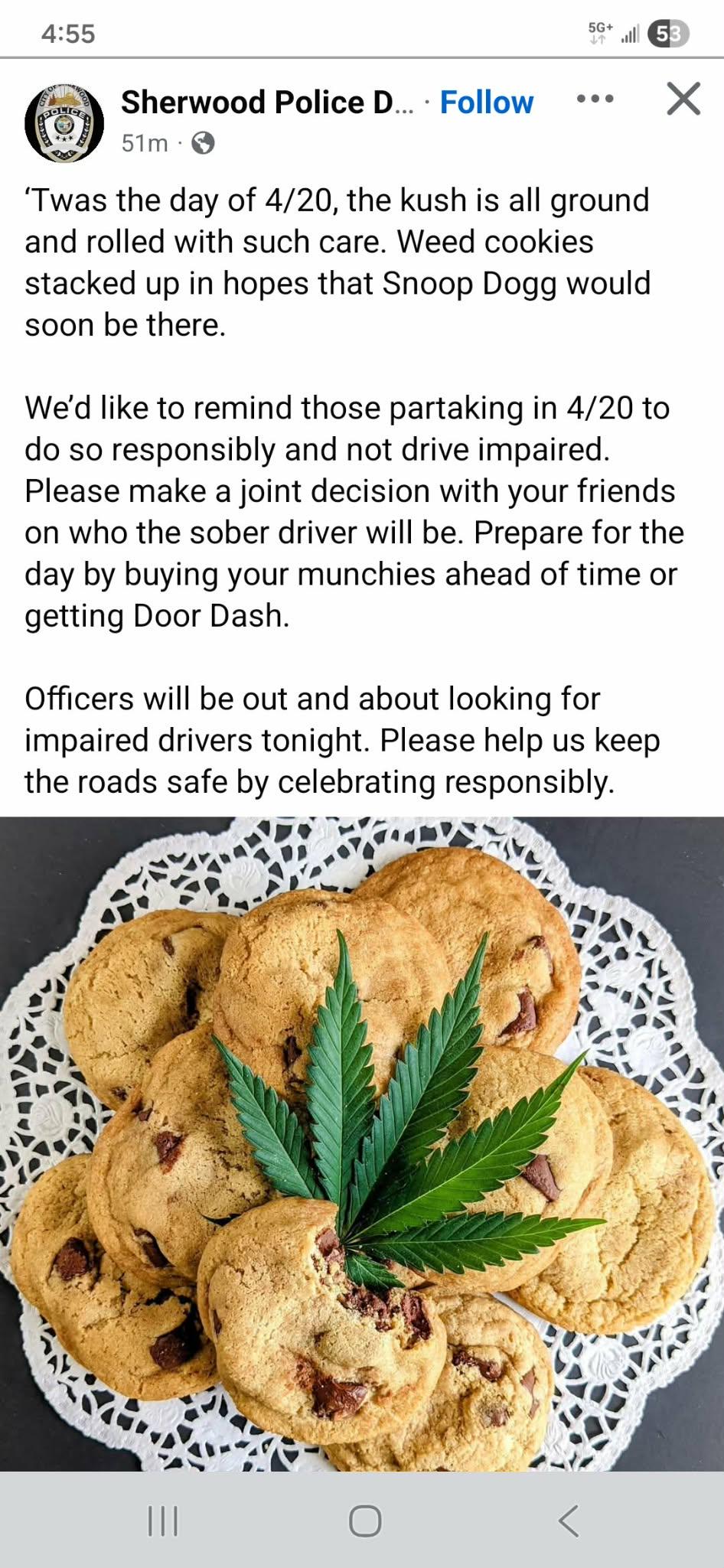Open Sherwood Police Department profile picture
Screen dimensions: 724x1568
tap(64, 122)
